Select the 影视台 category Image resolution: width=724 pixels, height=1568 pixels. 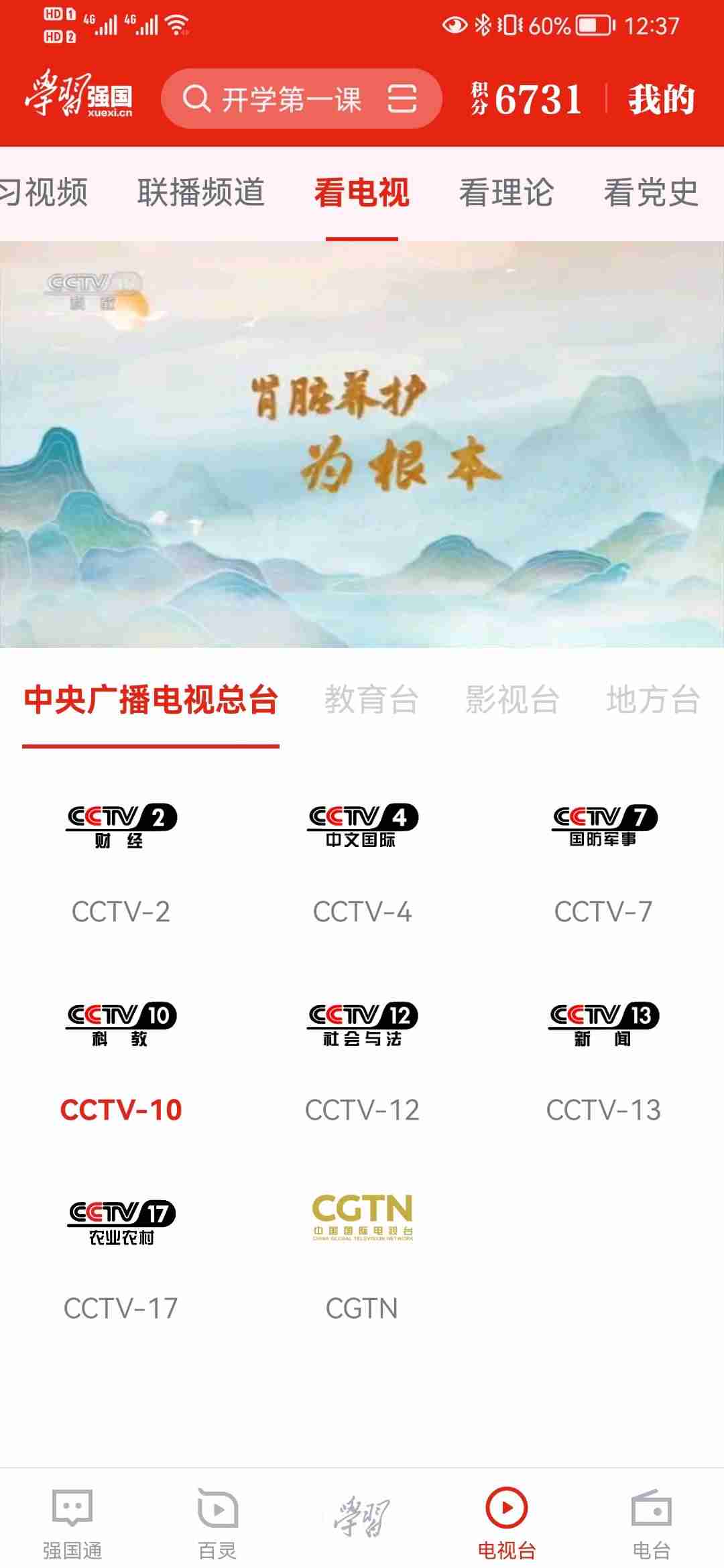pos(512,700)
